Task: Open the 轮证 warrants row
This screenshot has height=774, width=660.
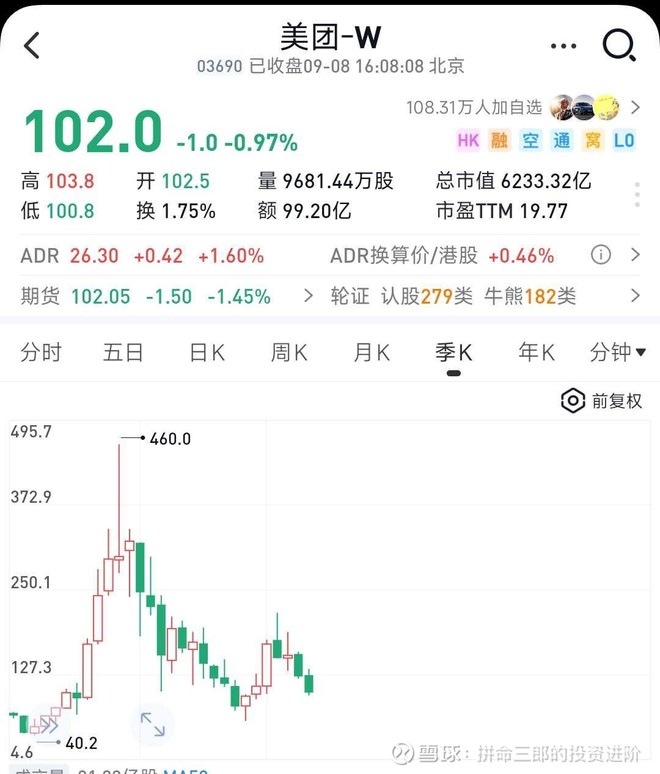Action: tap(480, 296)
